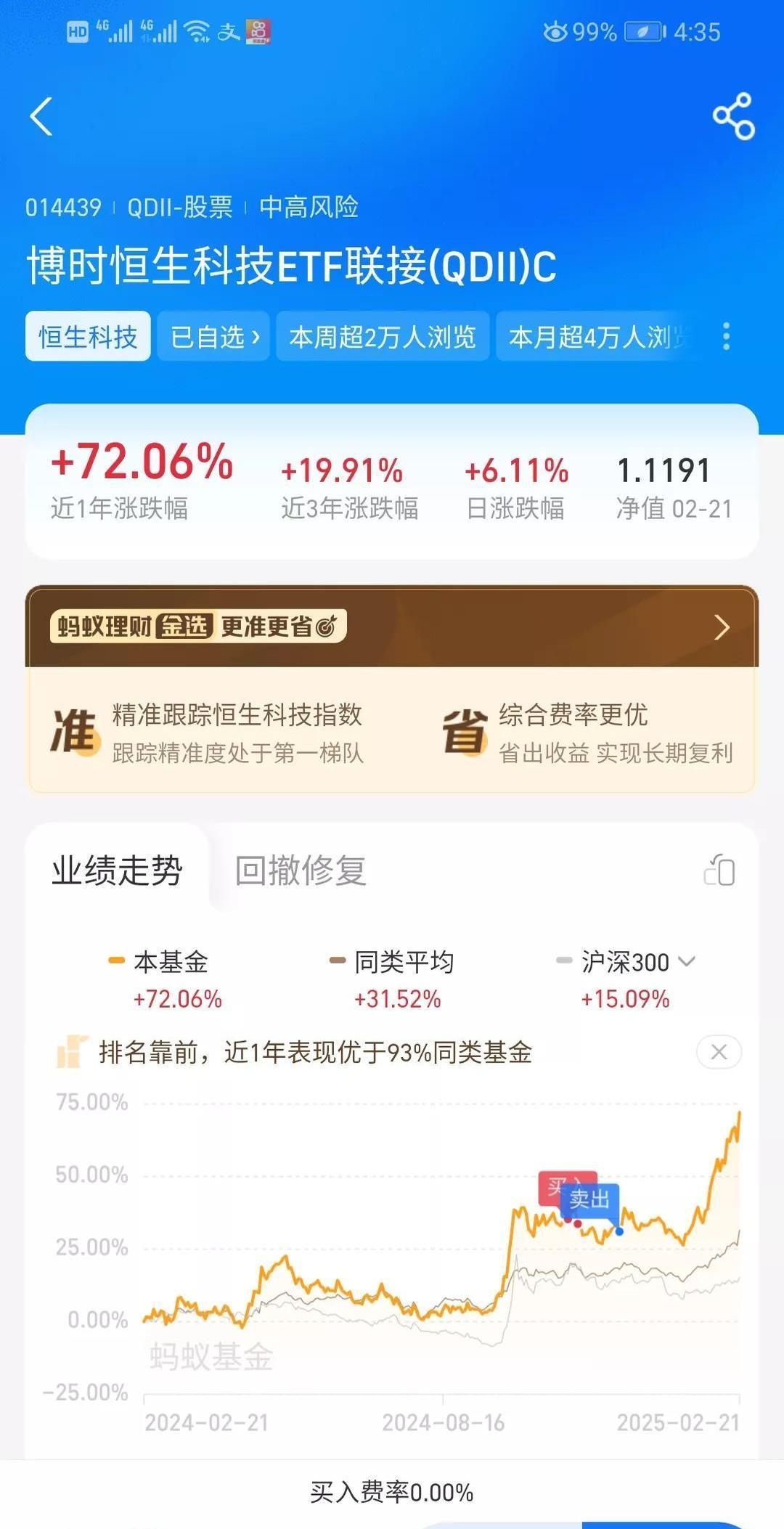
Task: Open the three-dot tag overflow menu
Action: pyautogui.click(x=726, y=336)
